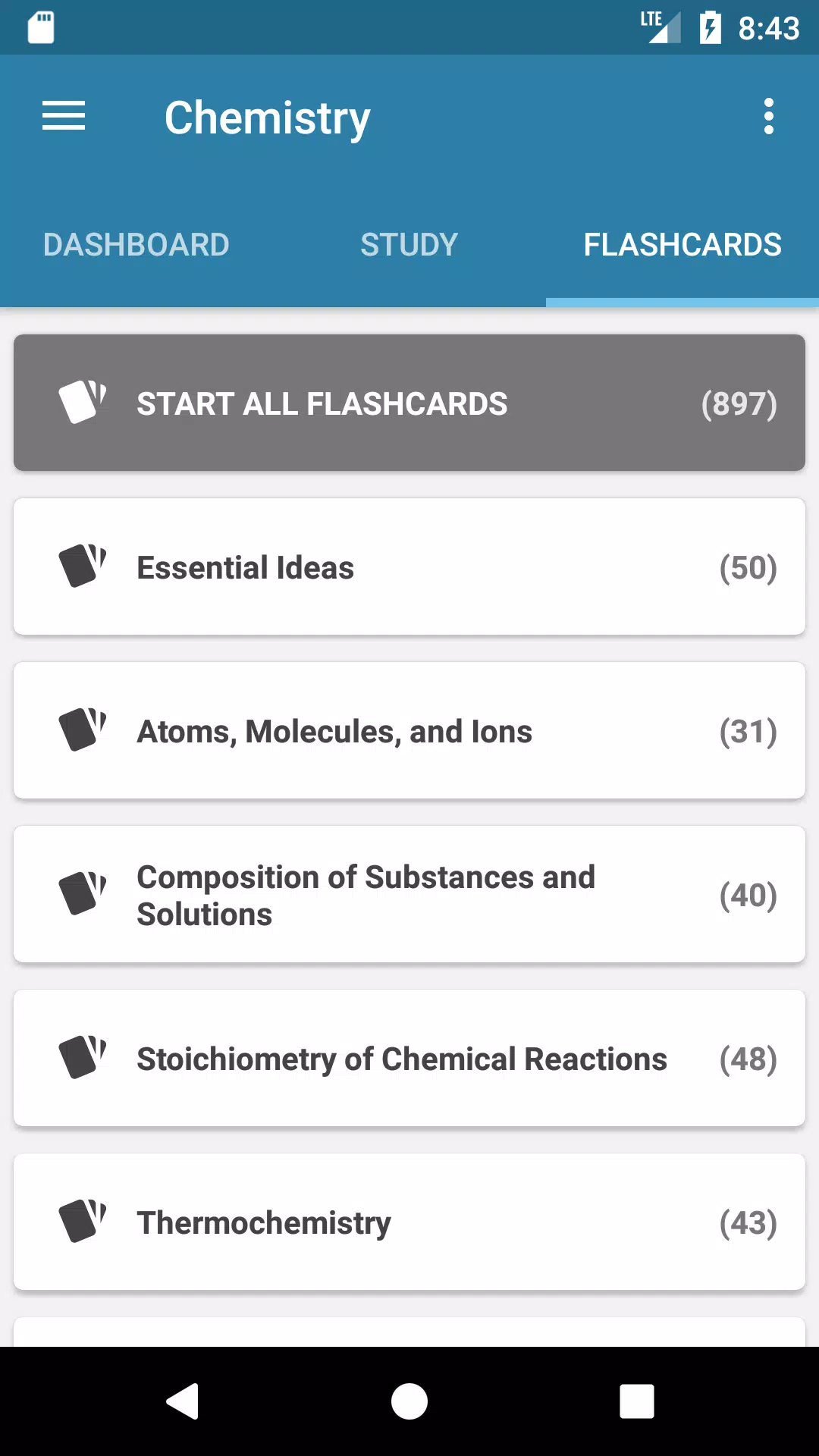
Task: Open the overflow menu in the top bar
Action: [768, 117]
